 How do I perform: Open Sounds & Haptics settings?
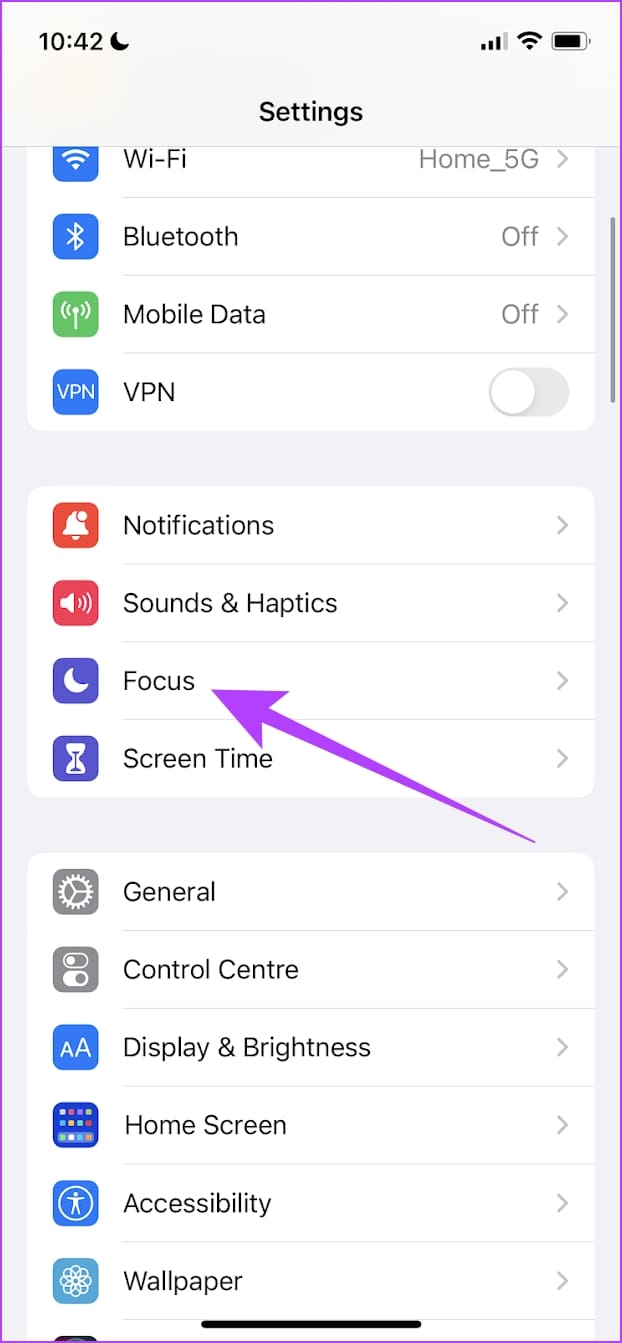pyautogui.click(x=310, y=603)
